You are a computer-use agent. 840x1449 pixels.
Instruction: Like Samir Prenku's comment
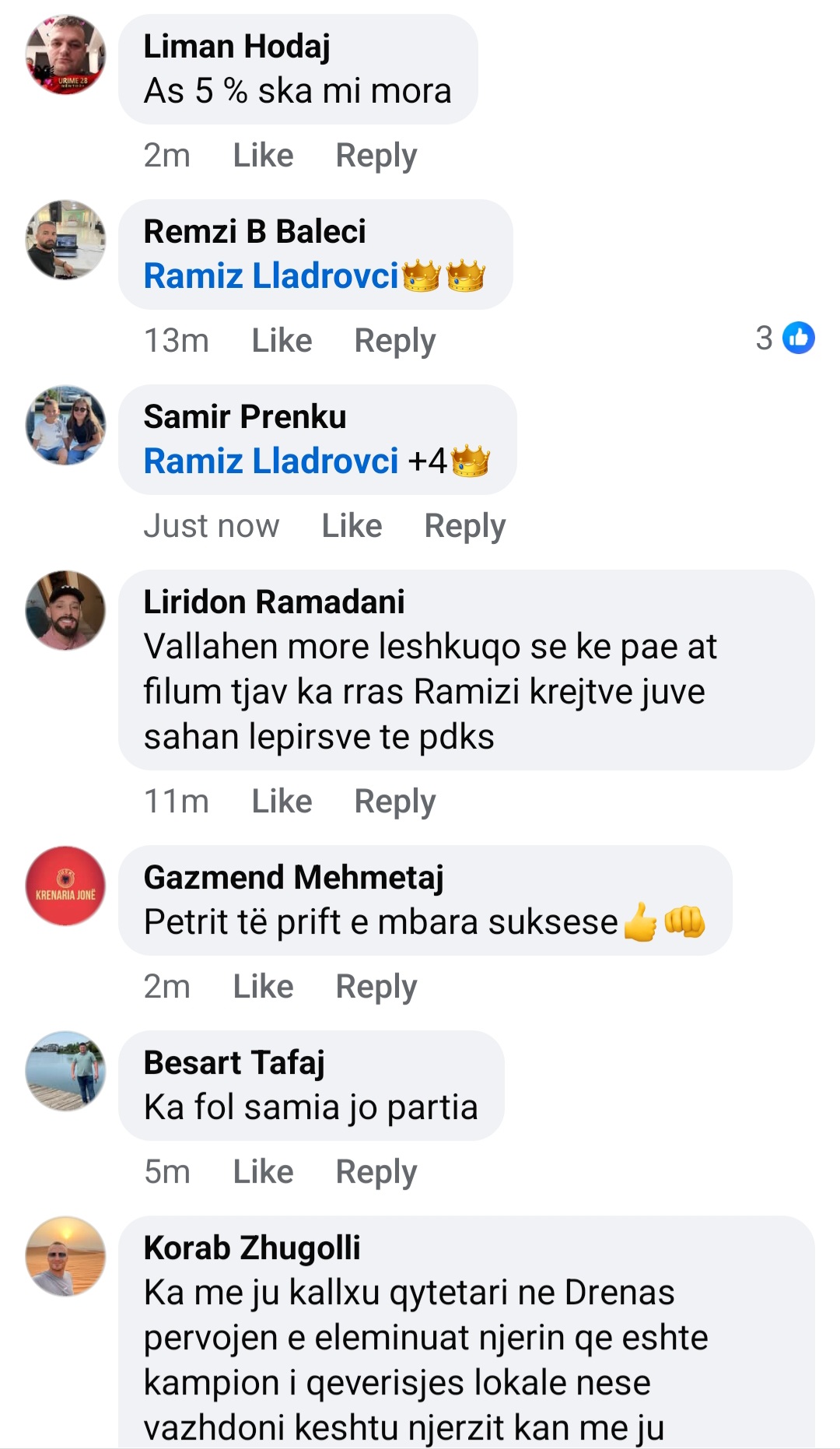point(352,526)
